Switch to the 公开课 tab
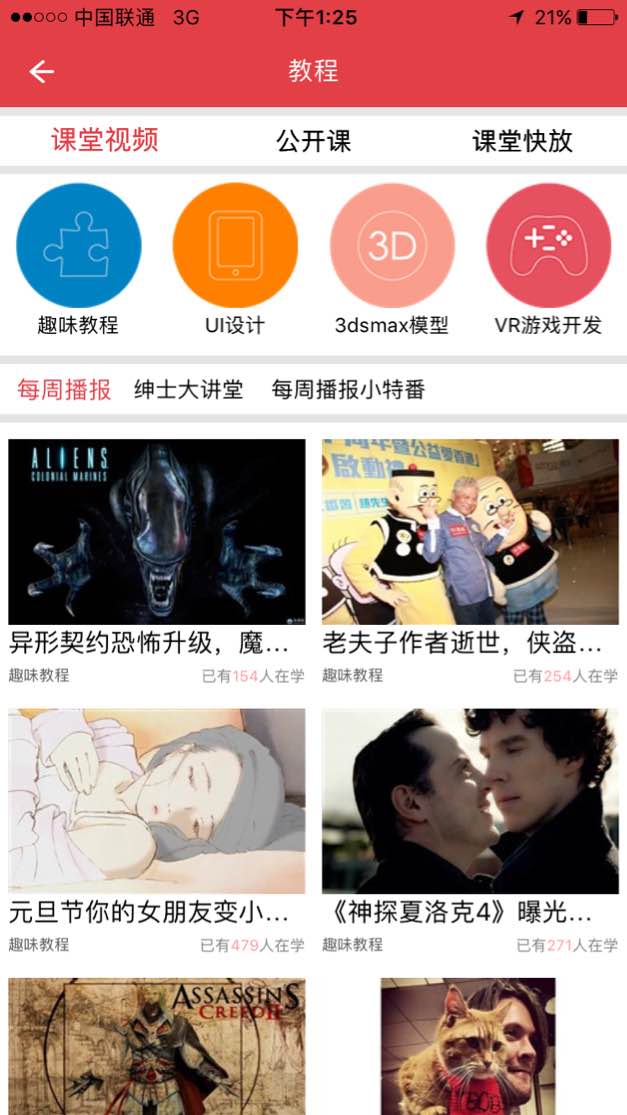 click(313, 141)
